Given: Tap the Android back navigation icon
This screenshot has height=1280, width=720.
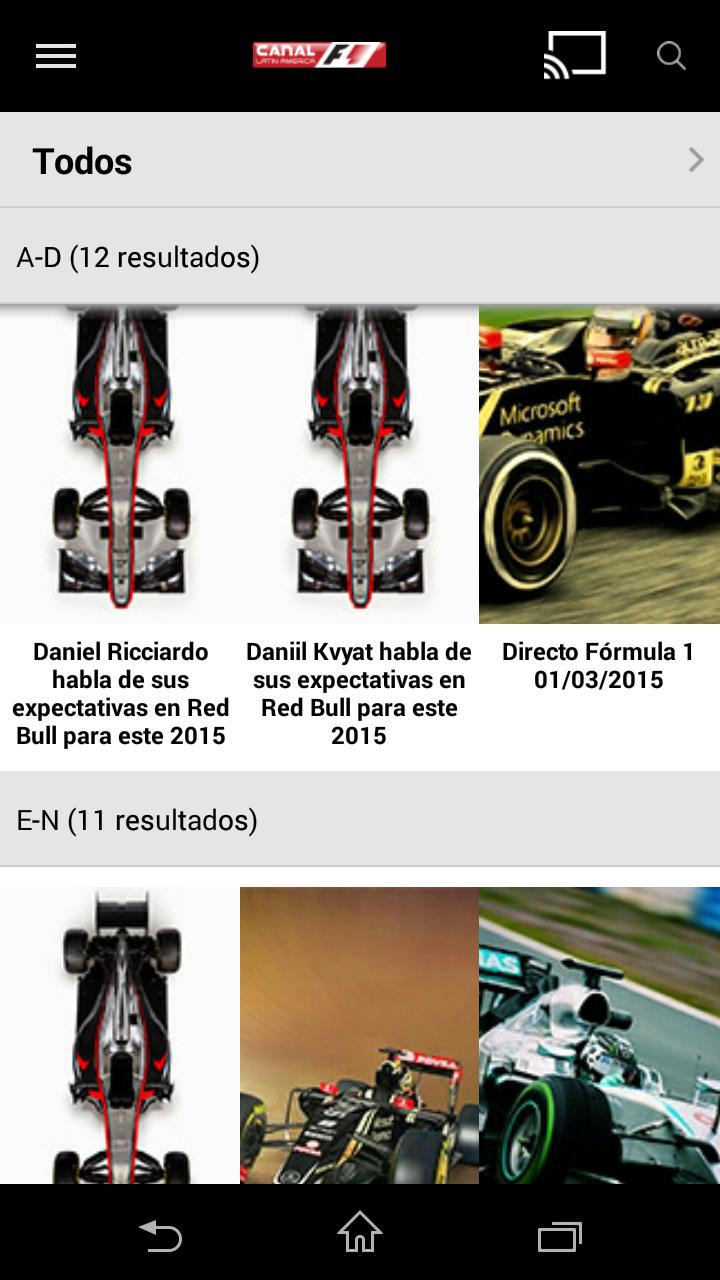Looking at the screenshot, I should point(159,1235).
